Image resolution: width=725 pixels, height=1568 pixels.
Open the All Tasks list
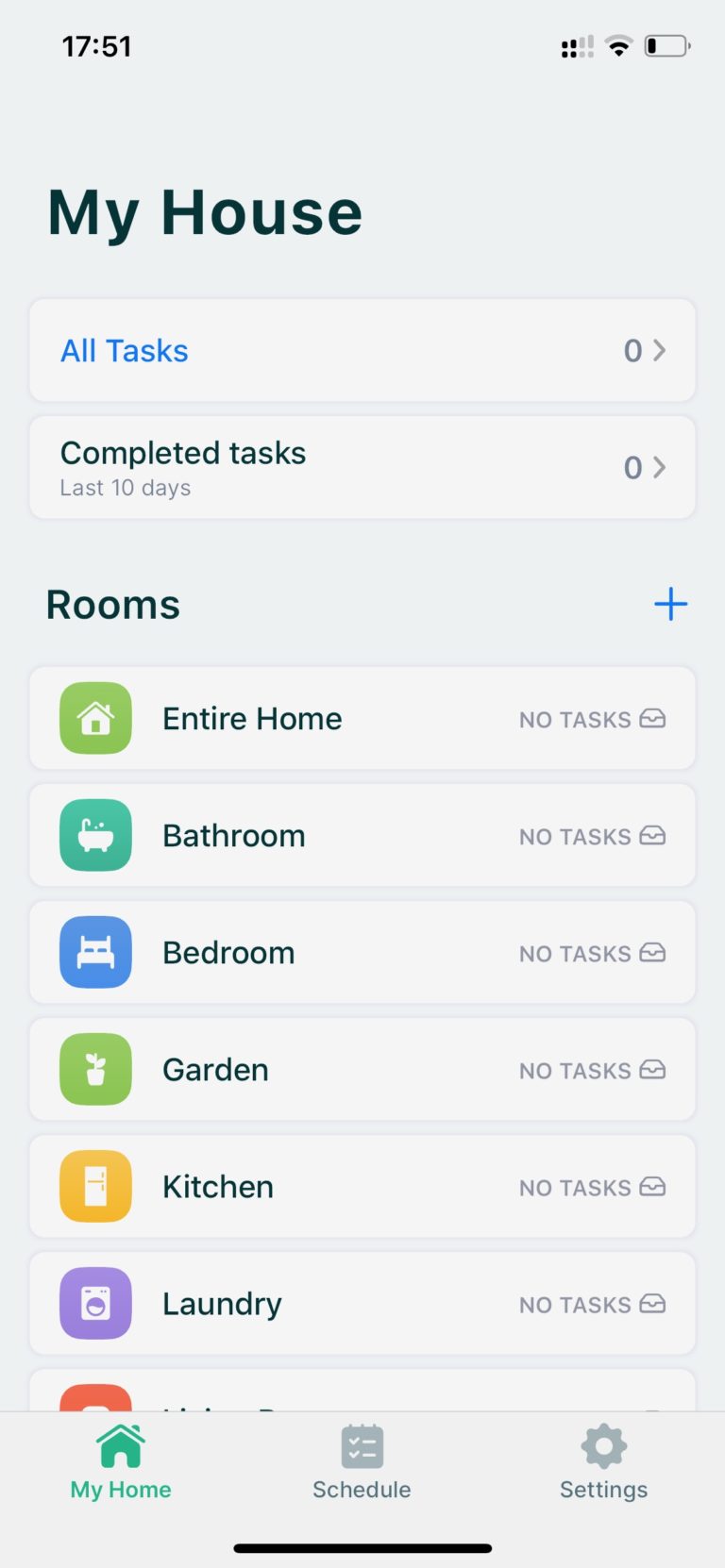(x=362, y=350)
